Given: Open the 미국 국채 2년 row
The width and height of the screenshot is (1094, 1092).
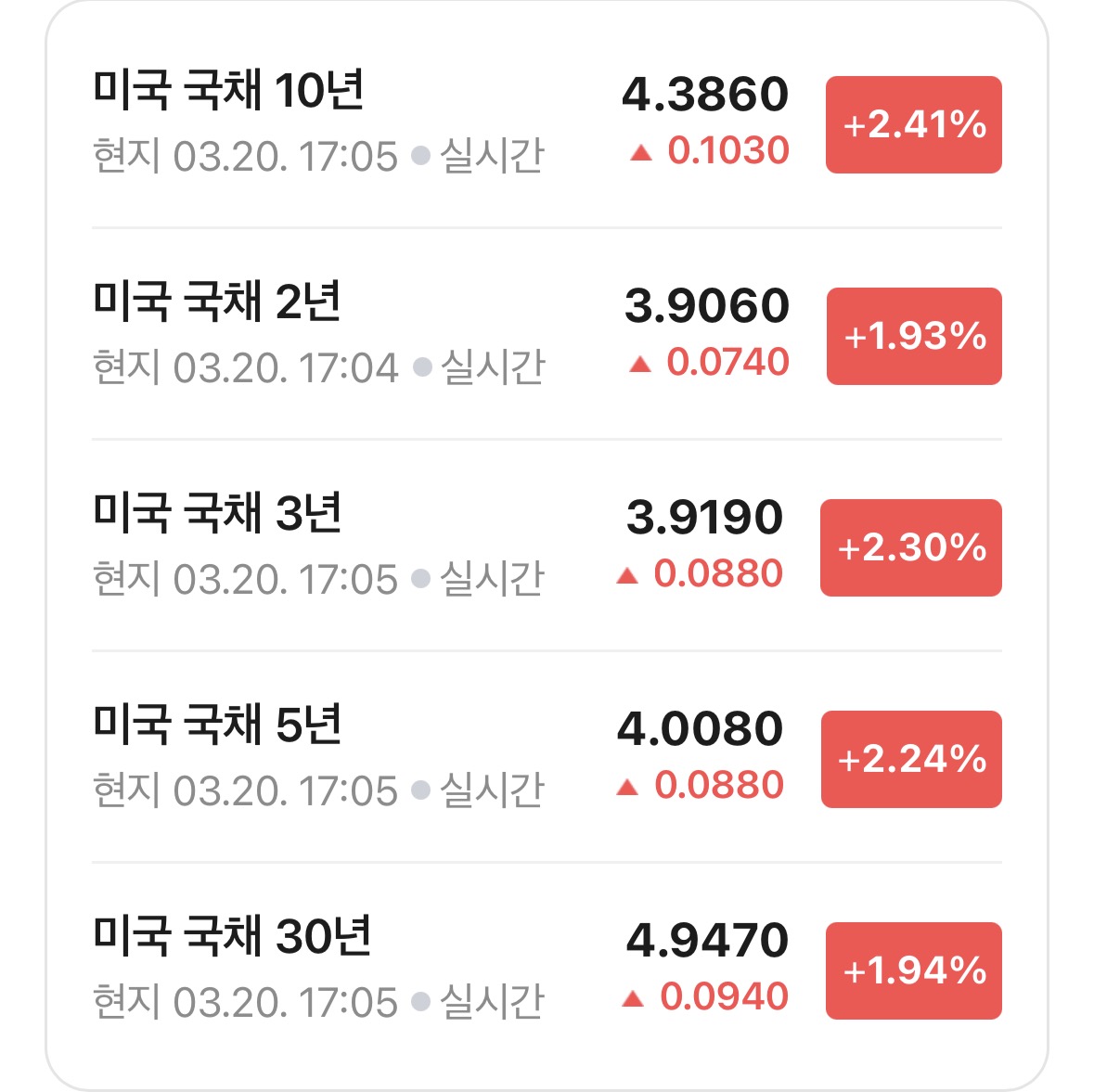Looking at the screenshot, I should click(547, 334).
